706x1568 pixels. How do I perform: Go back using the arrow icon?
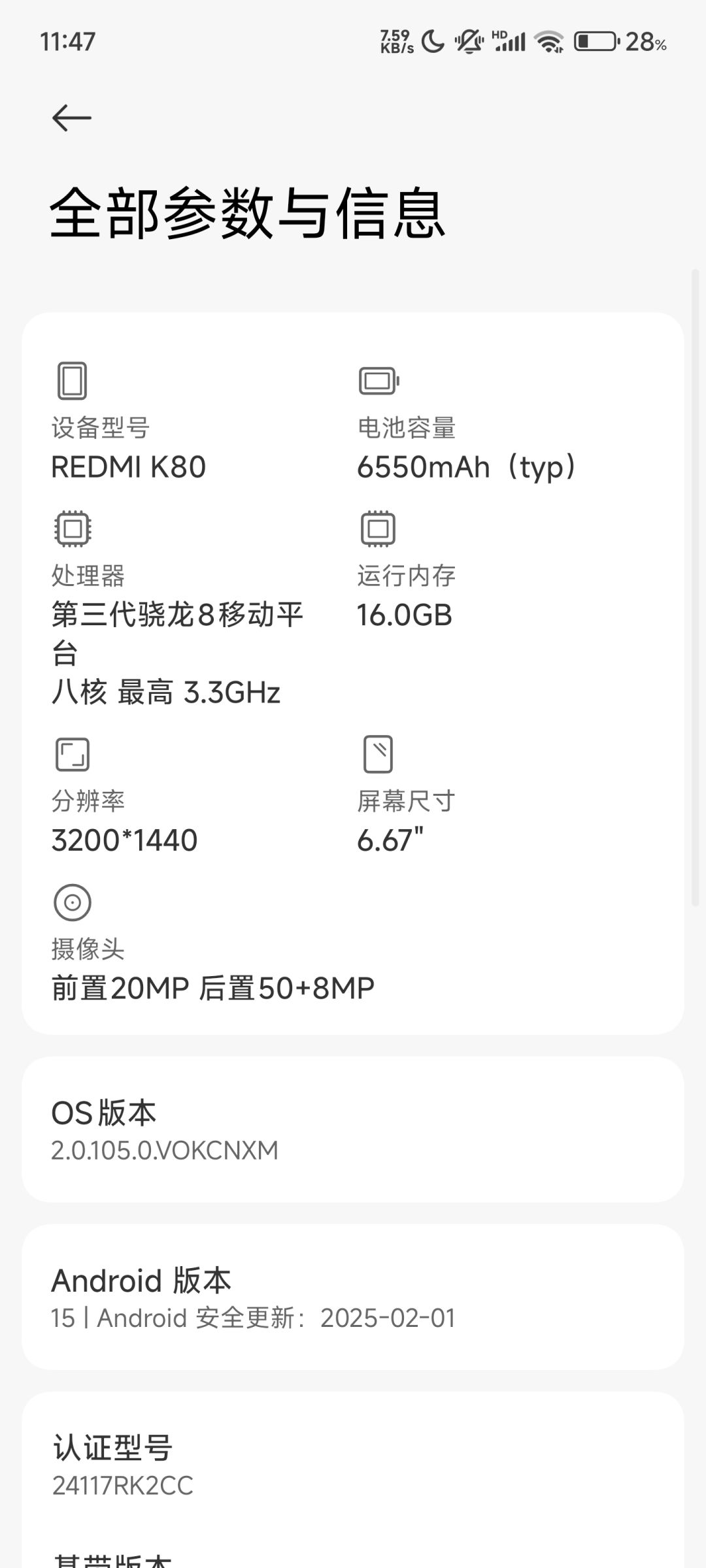[71, 118]
